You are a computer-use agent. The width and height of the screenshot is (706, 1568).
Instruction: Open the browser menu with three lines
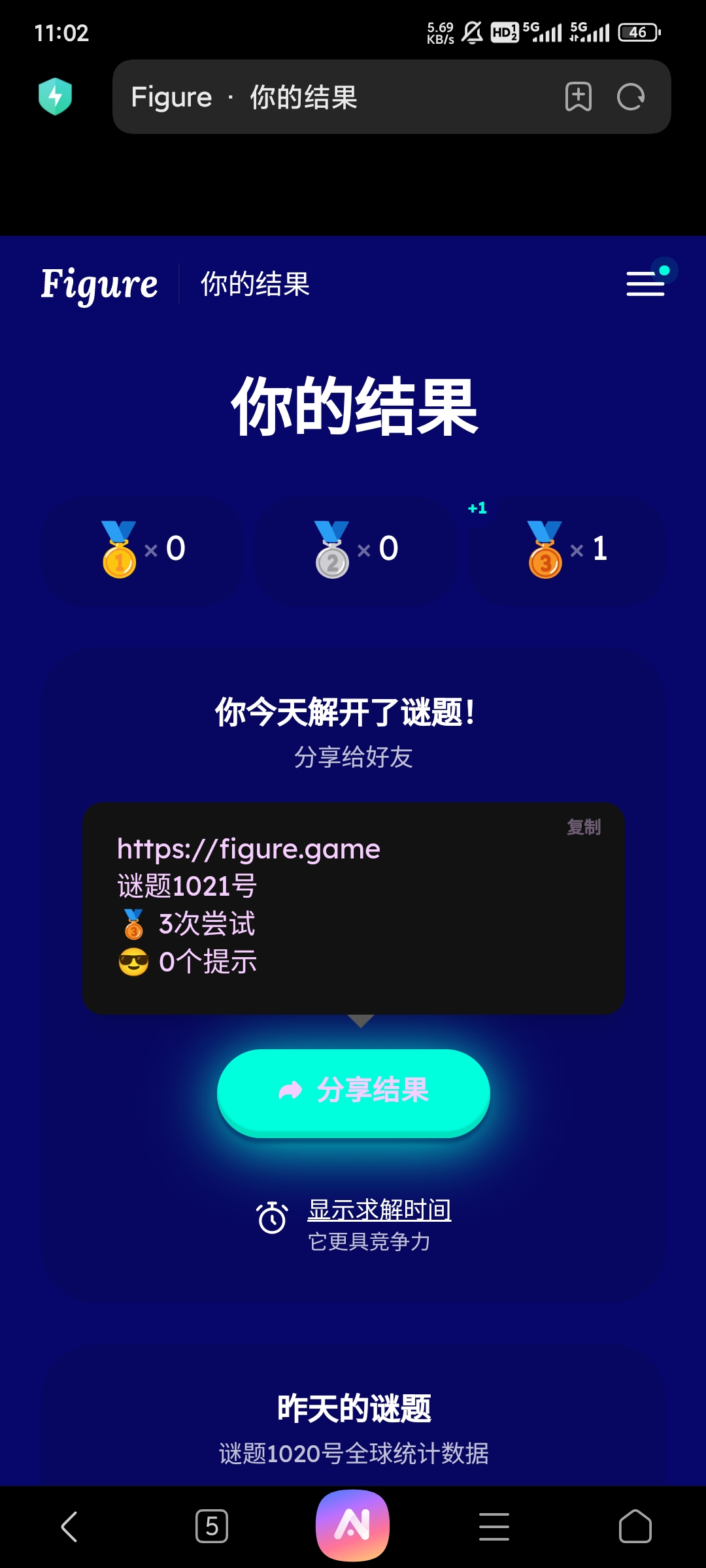(494, 1527)
